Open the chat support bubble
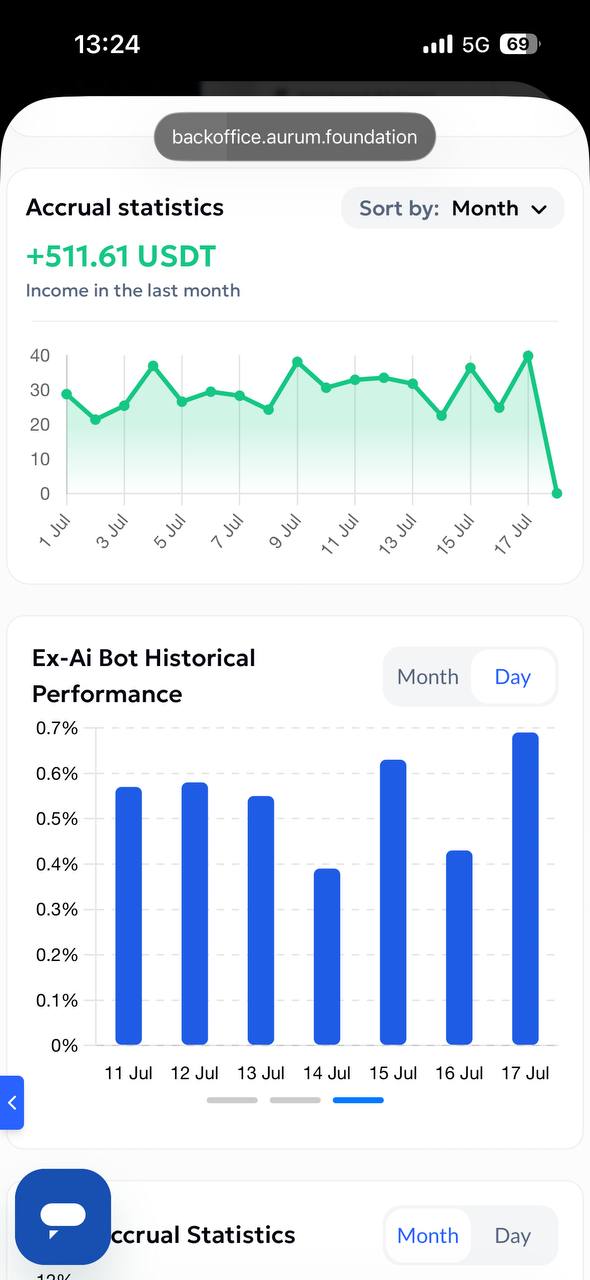The height and width of the screenshot is (1280, 590). click(63, 1216)
